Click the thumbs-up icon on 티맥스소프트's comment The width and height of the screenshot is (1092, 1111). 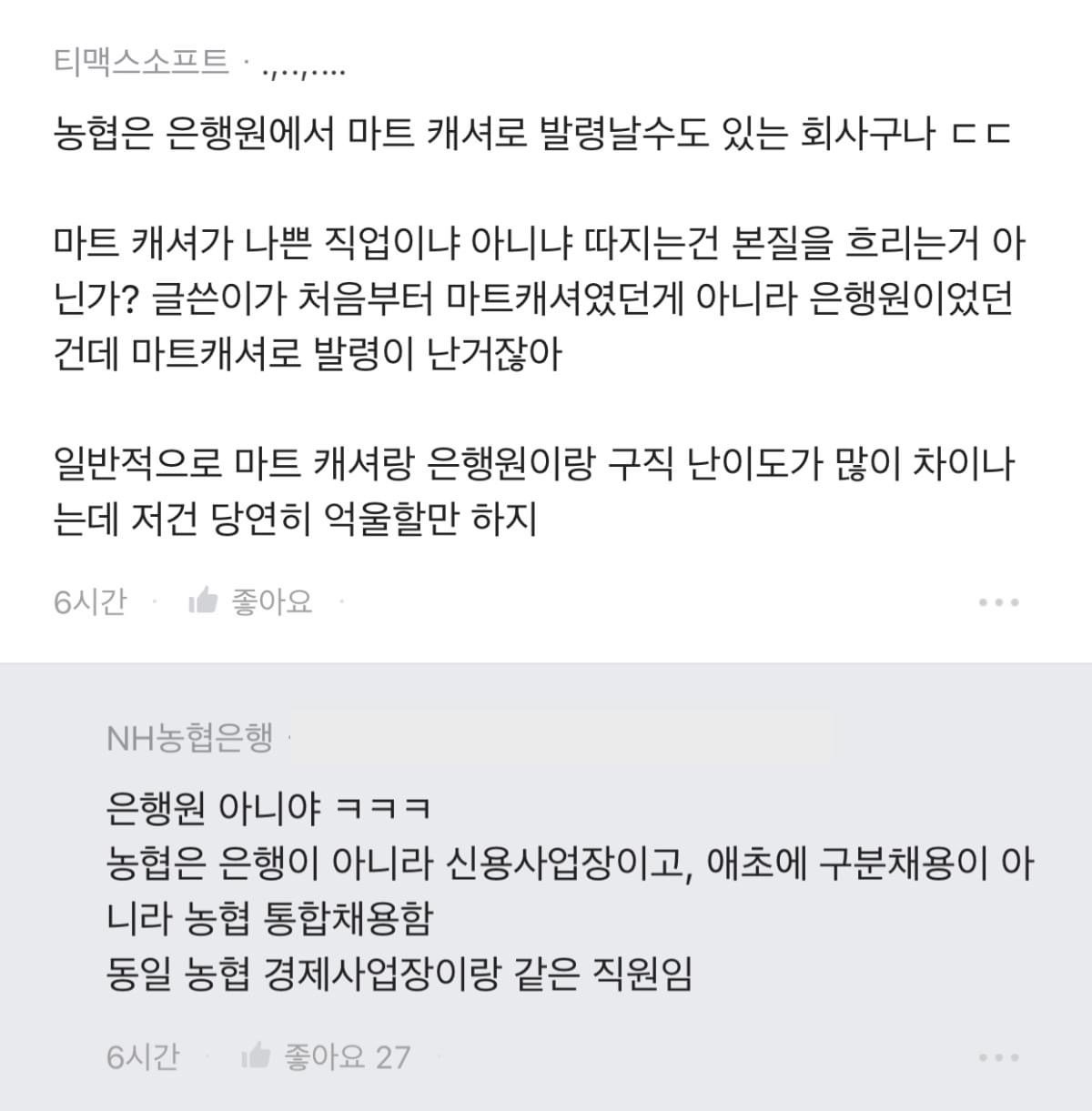click(x=202, y=600)
